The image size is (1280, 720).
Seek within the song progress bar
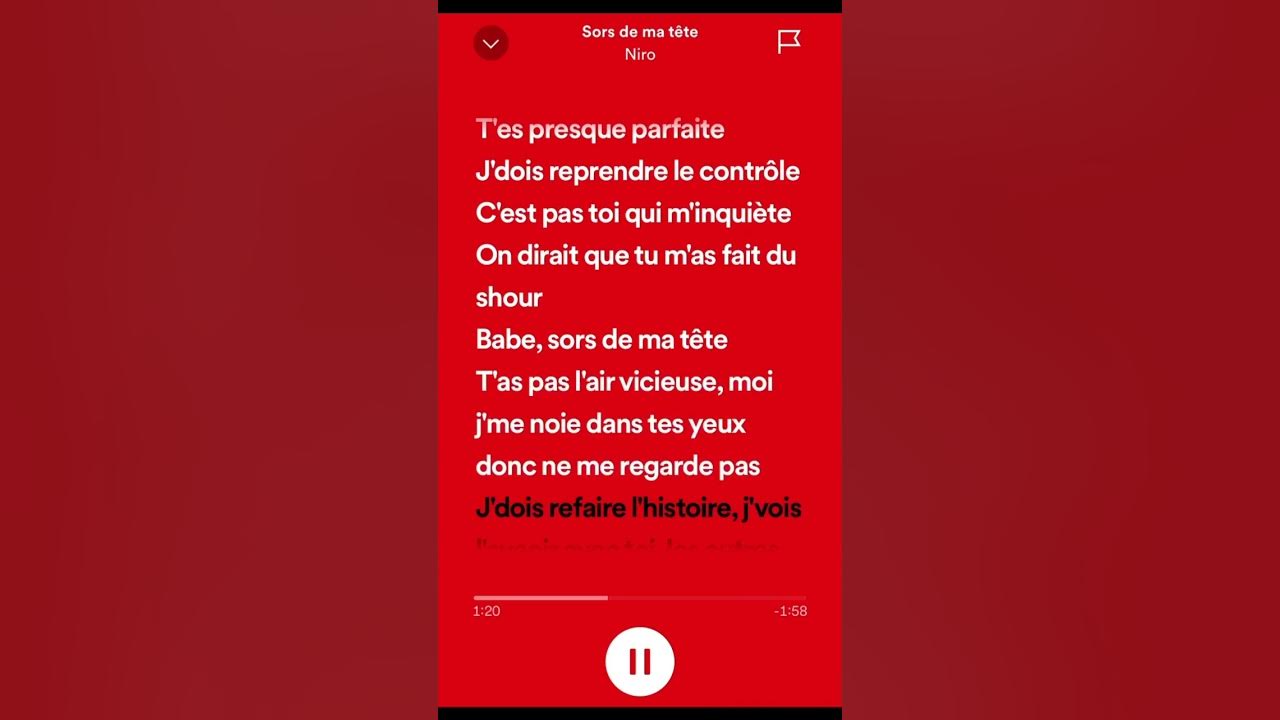[x=640, y=598]
